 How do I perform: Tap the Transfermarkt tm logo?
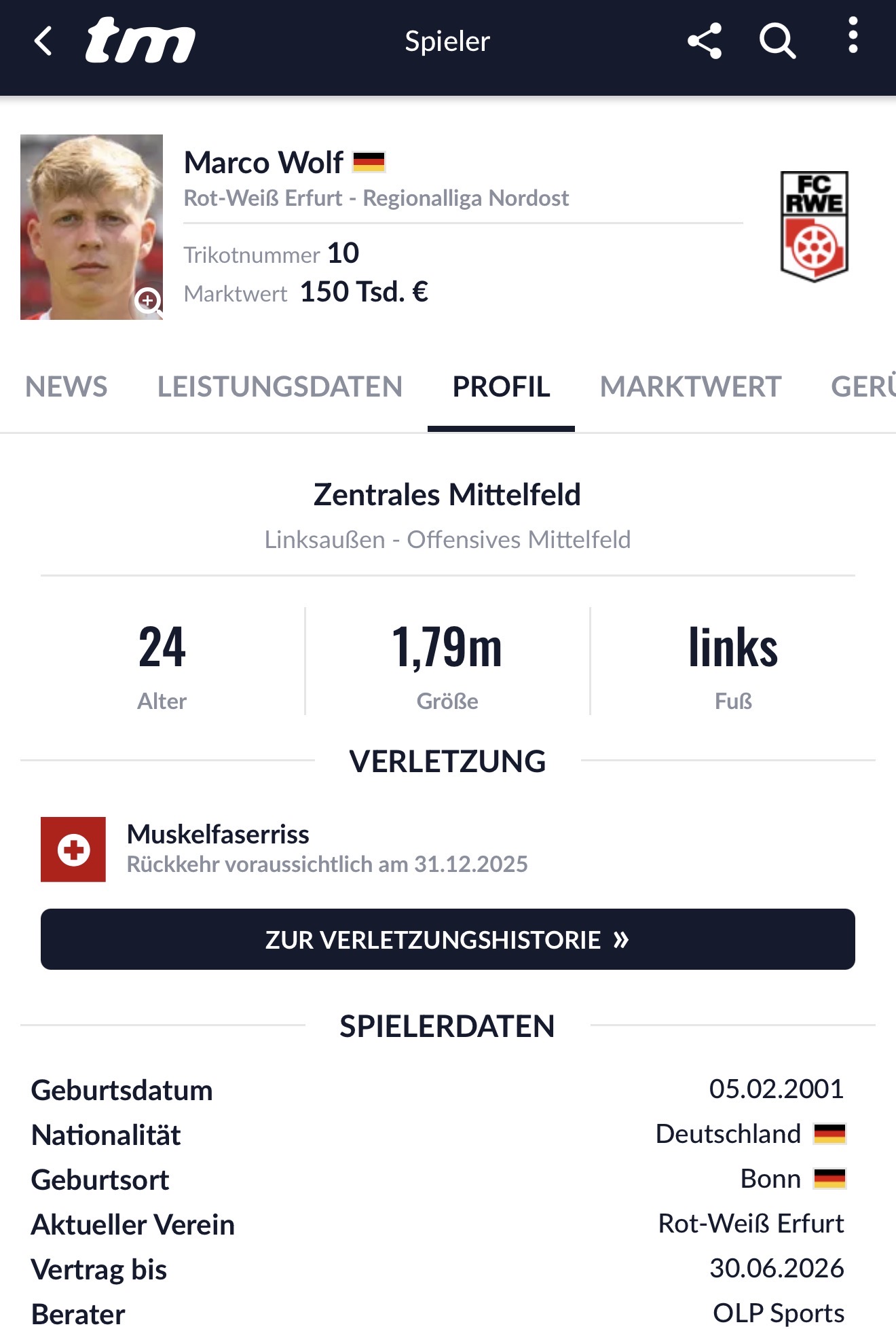pyautogui.click(x=141, y=41)
